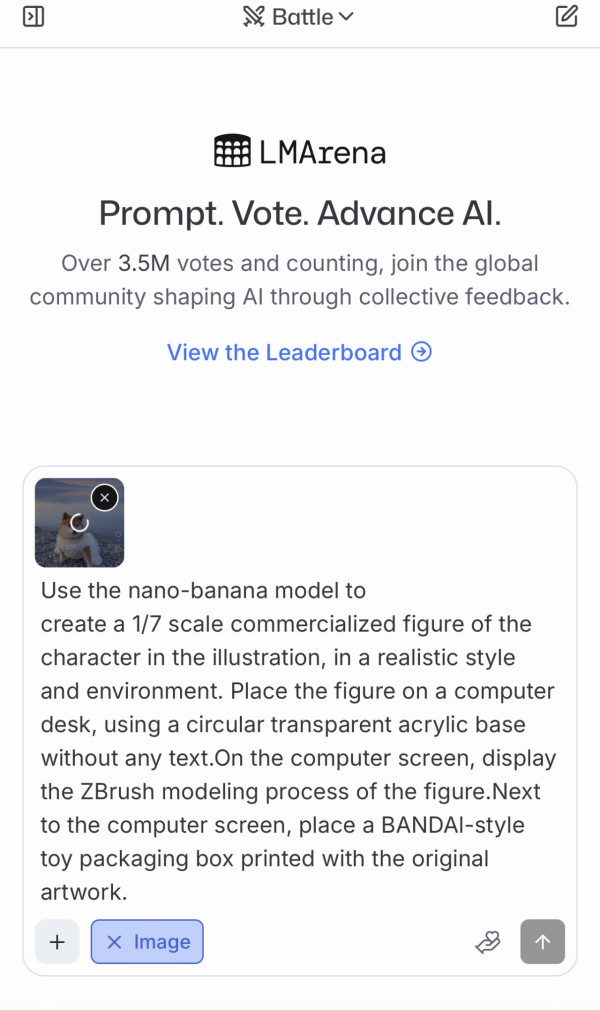Start a new chat

pyautogui.click(x=566, y=17)
